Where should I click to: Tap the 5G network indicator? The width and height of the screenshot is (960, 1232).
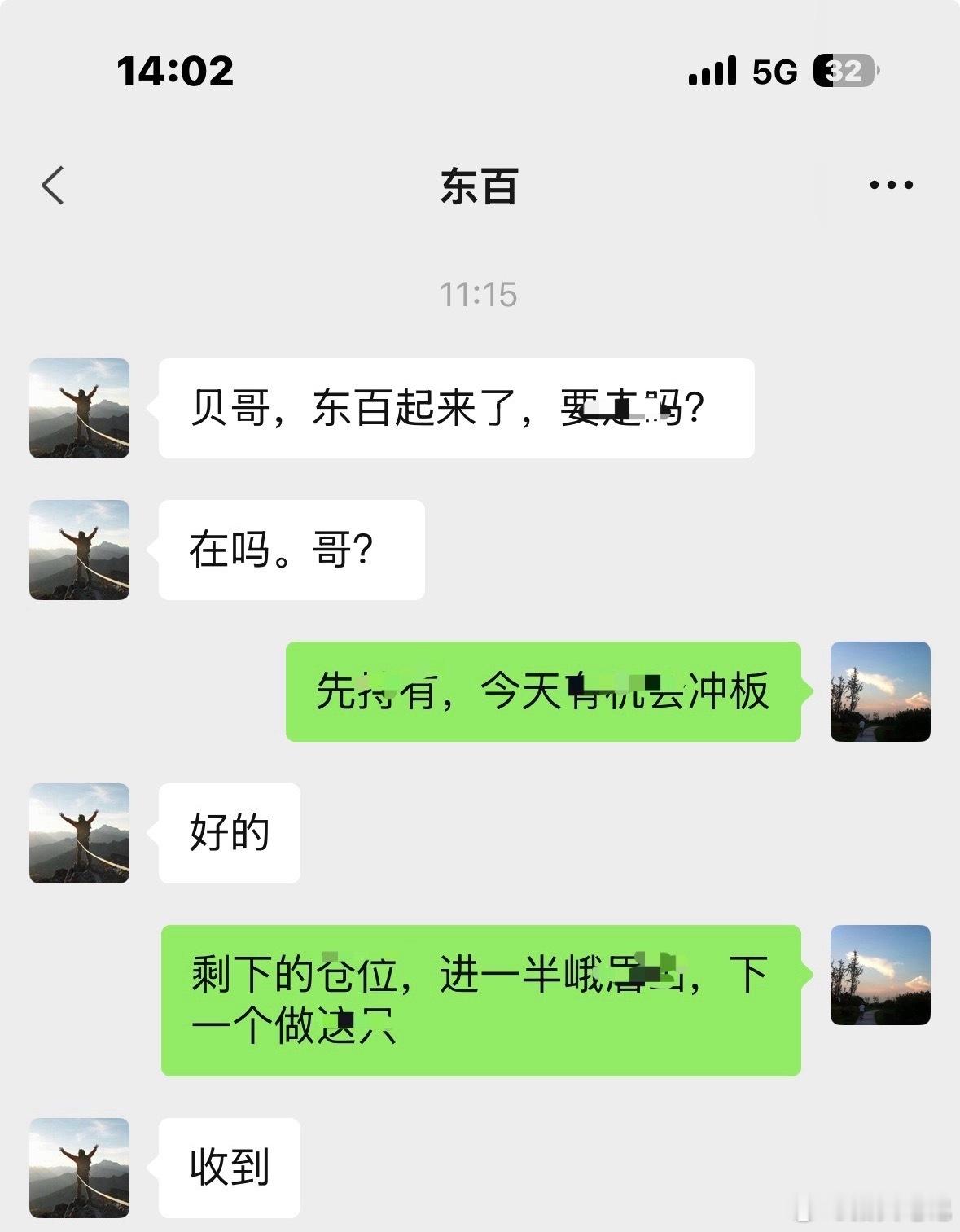[774, 72]
